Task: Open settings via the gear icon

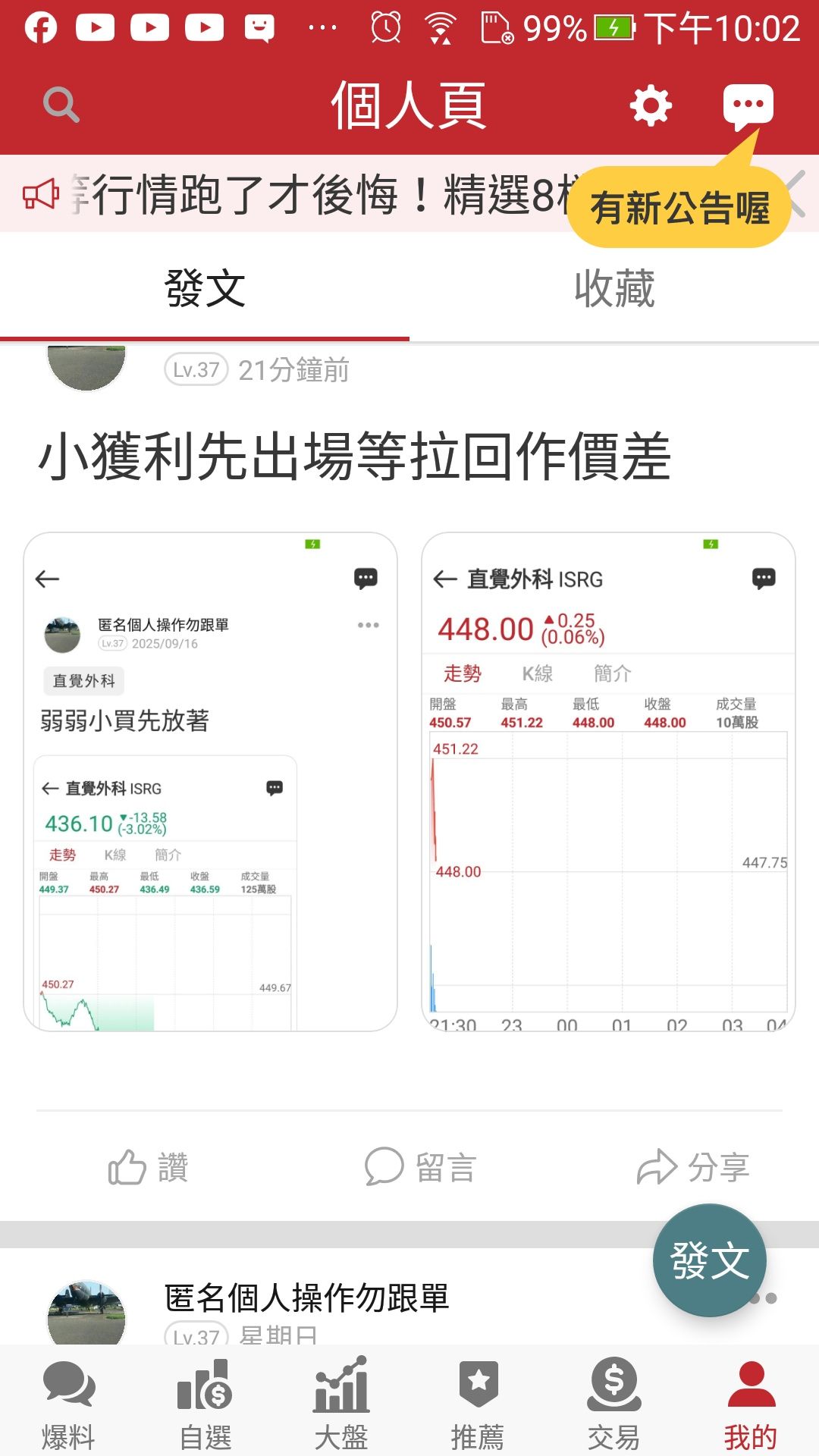Action: point(651,104)
